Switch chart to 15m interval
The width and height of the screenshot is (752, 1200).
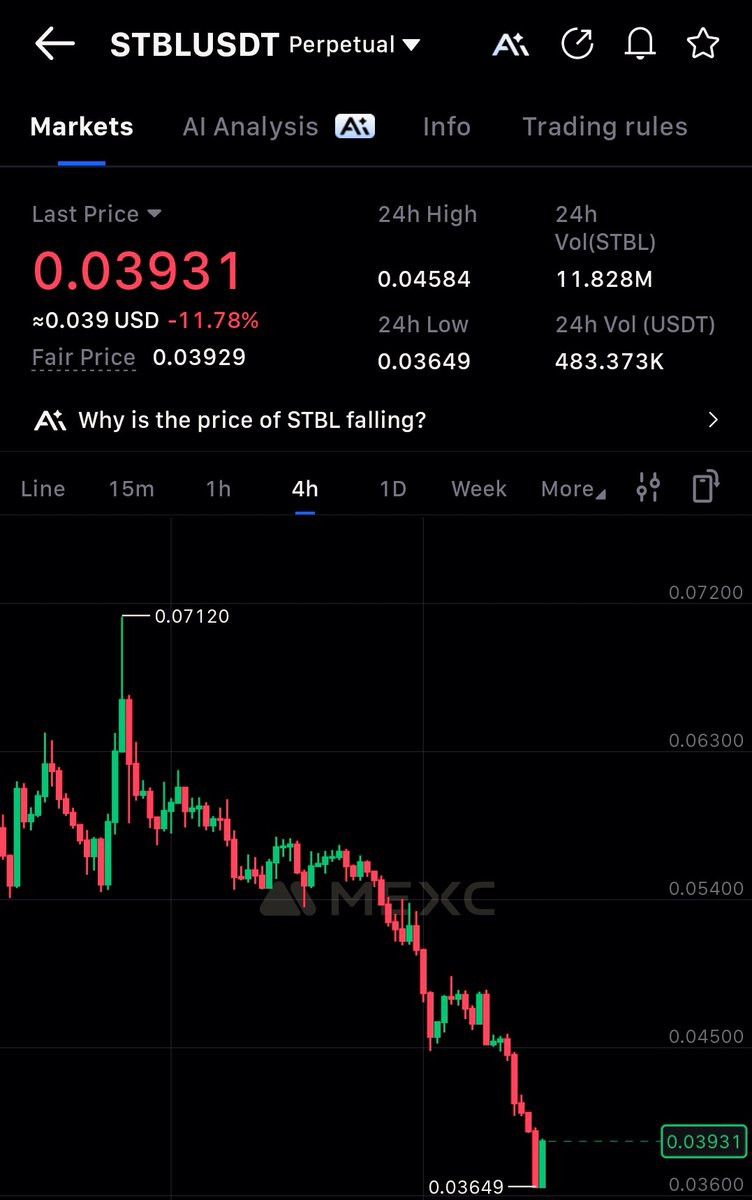[x=131, y=489]
